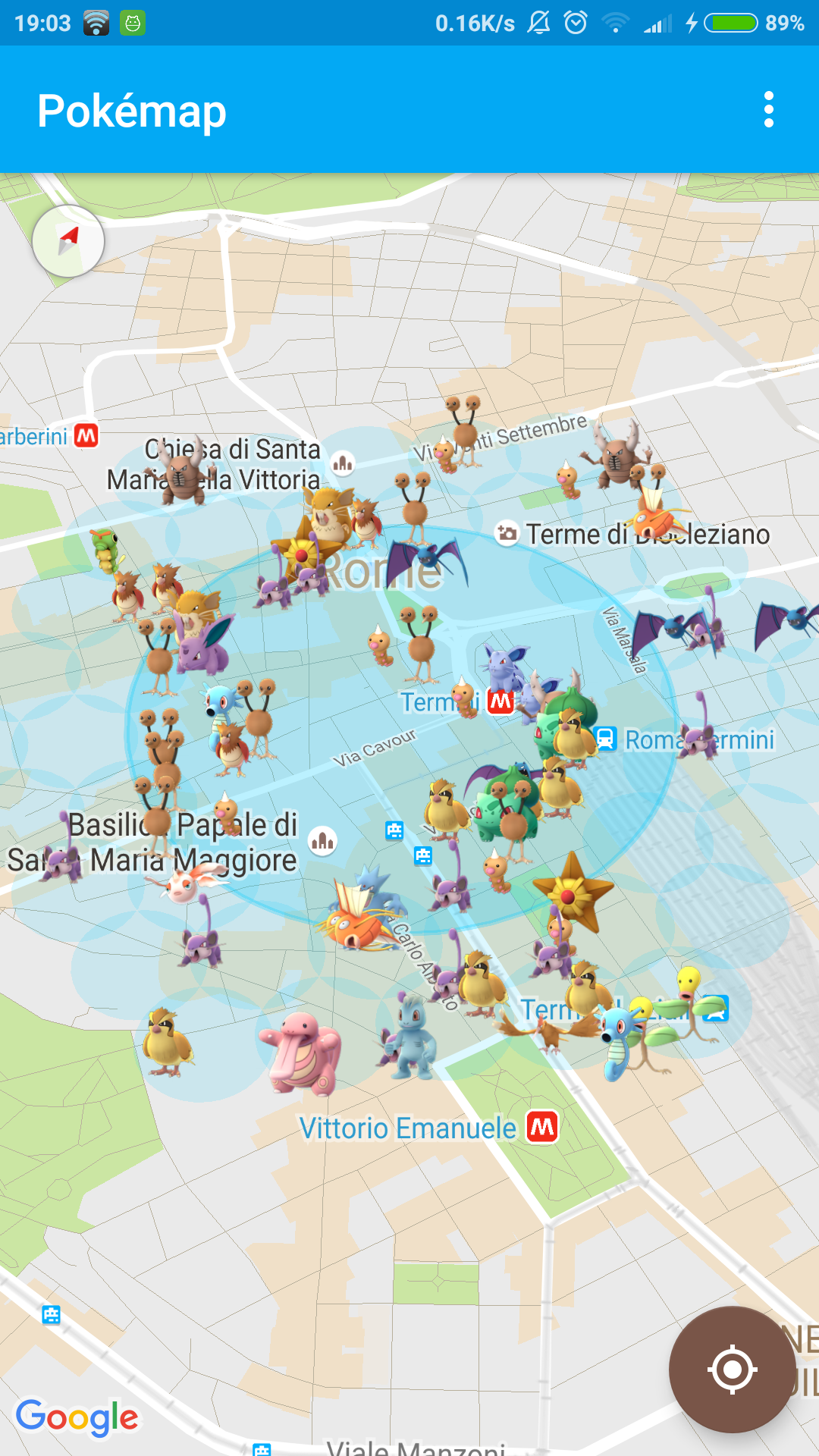Tap the Caterpie marker on the map
This screenshot has height=1456, width=819.
click(x=107, y=549)
